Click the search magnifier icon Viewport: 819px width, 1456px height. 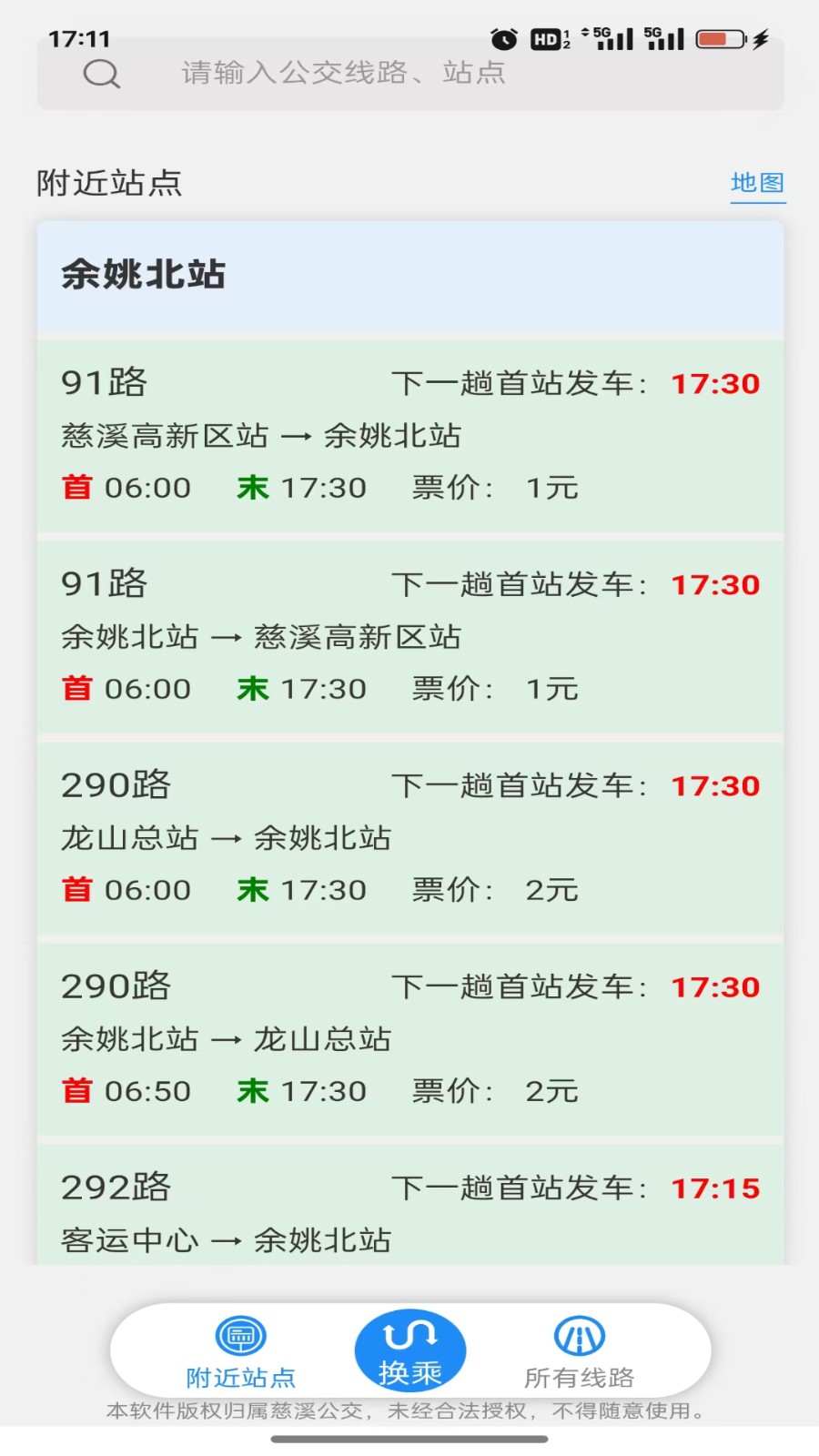[102, 74]
